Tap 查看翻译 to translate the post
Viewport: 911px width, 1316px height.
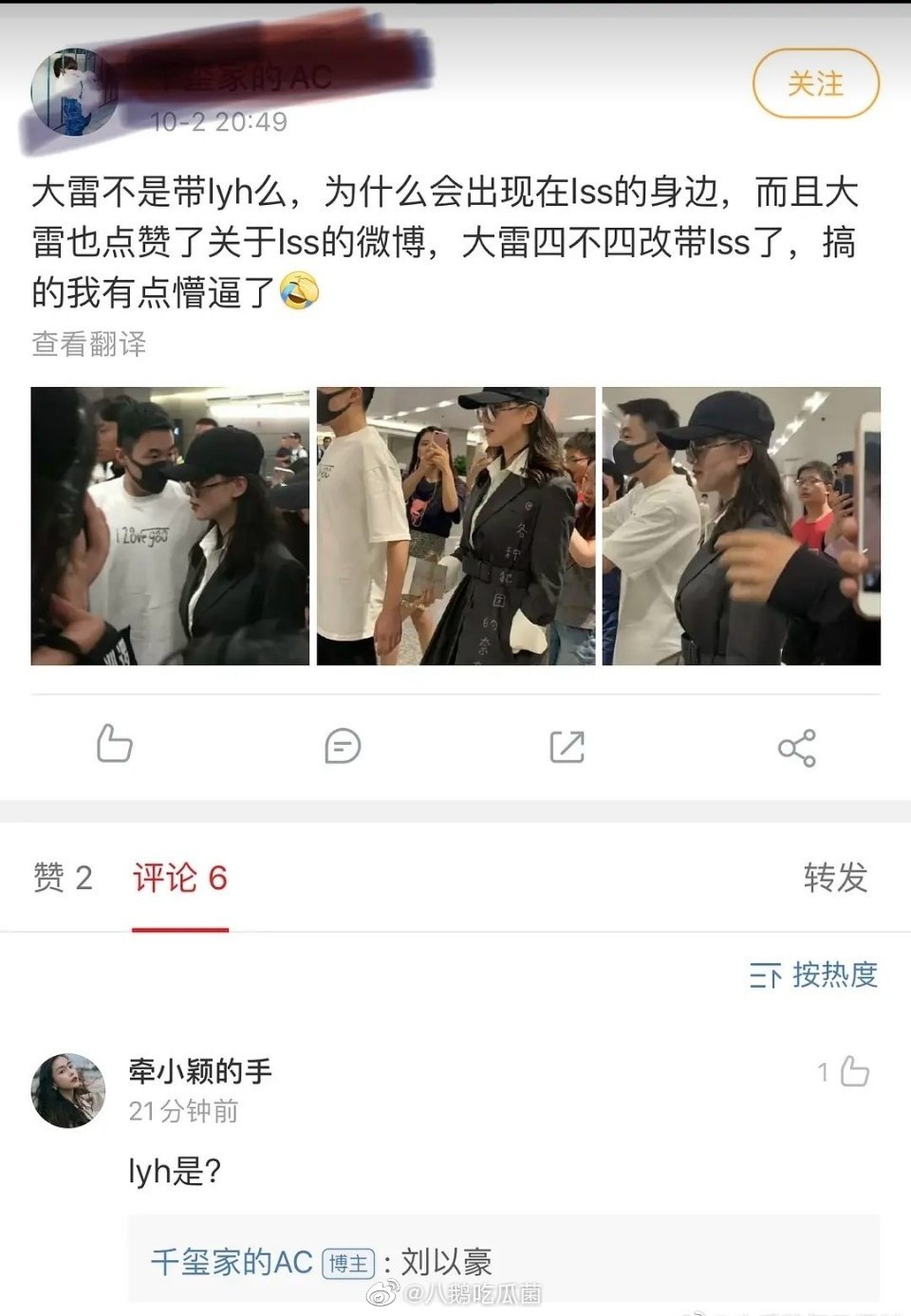89,343
